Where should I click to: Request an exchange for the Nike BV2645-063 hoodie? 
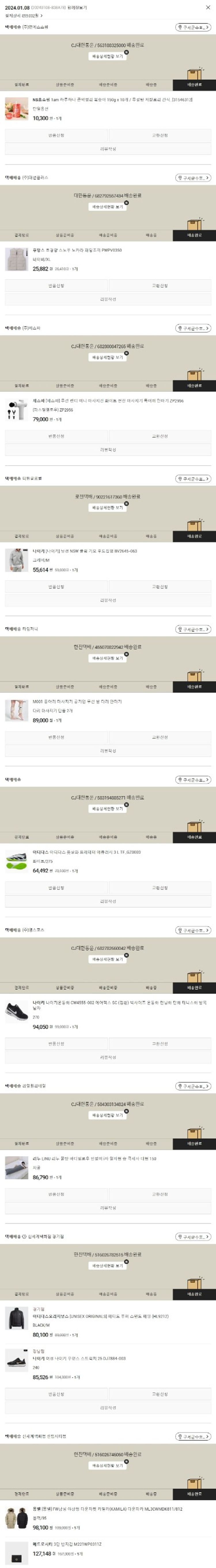[160, 587]
